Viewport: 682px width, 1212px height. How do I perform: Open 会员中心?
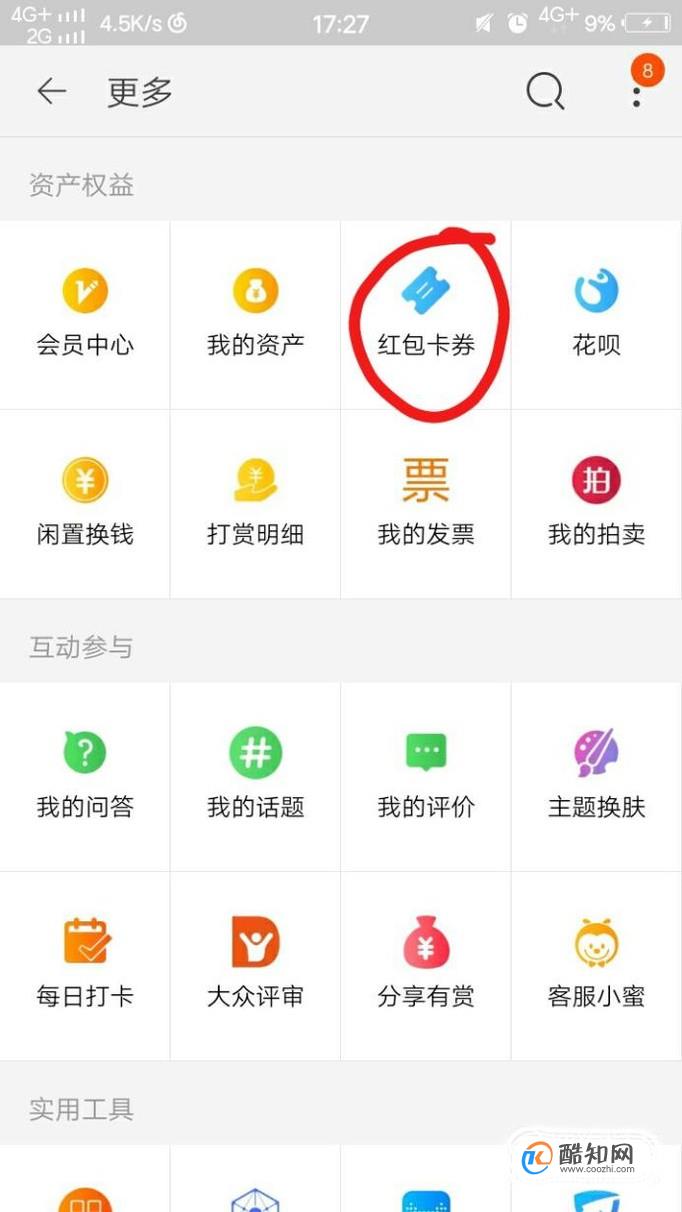point(85,315)
